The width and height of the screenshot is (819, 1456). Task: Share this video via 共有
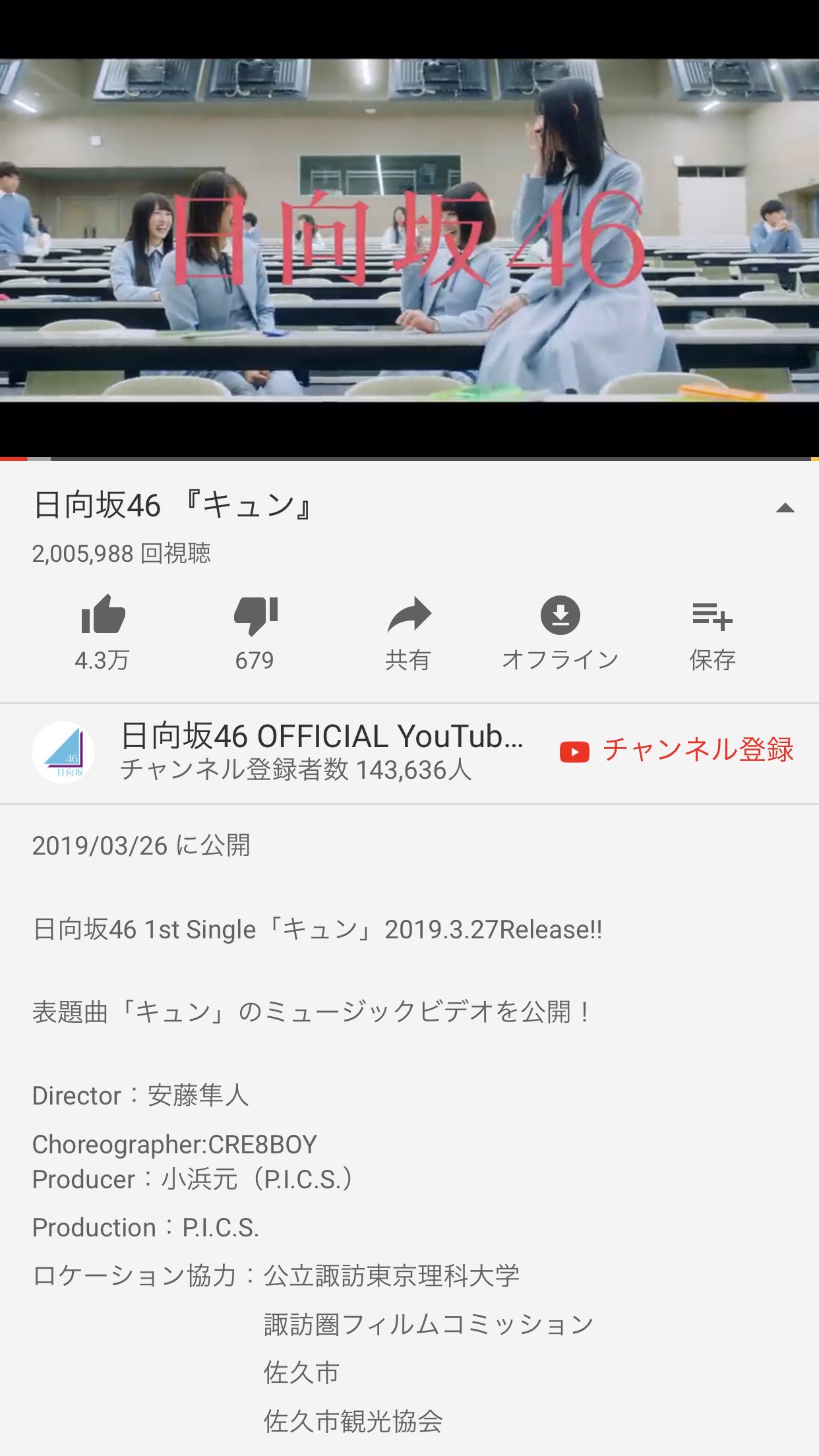(x=408, y=632)
